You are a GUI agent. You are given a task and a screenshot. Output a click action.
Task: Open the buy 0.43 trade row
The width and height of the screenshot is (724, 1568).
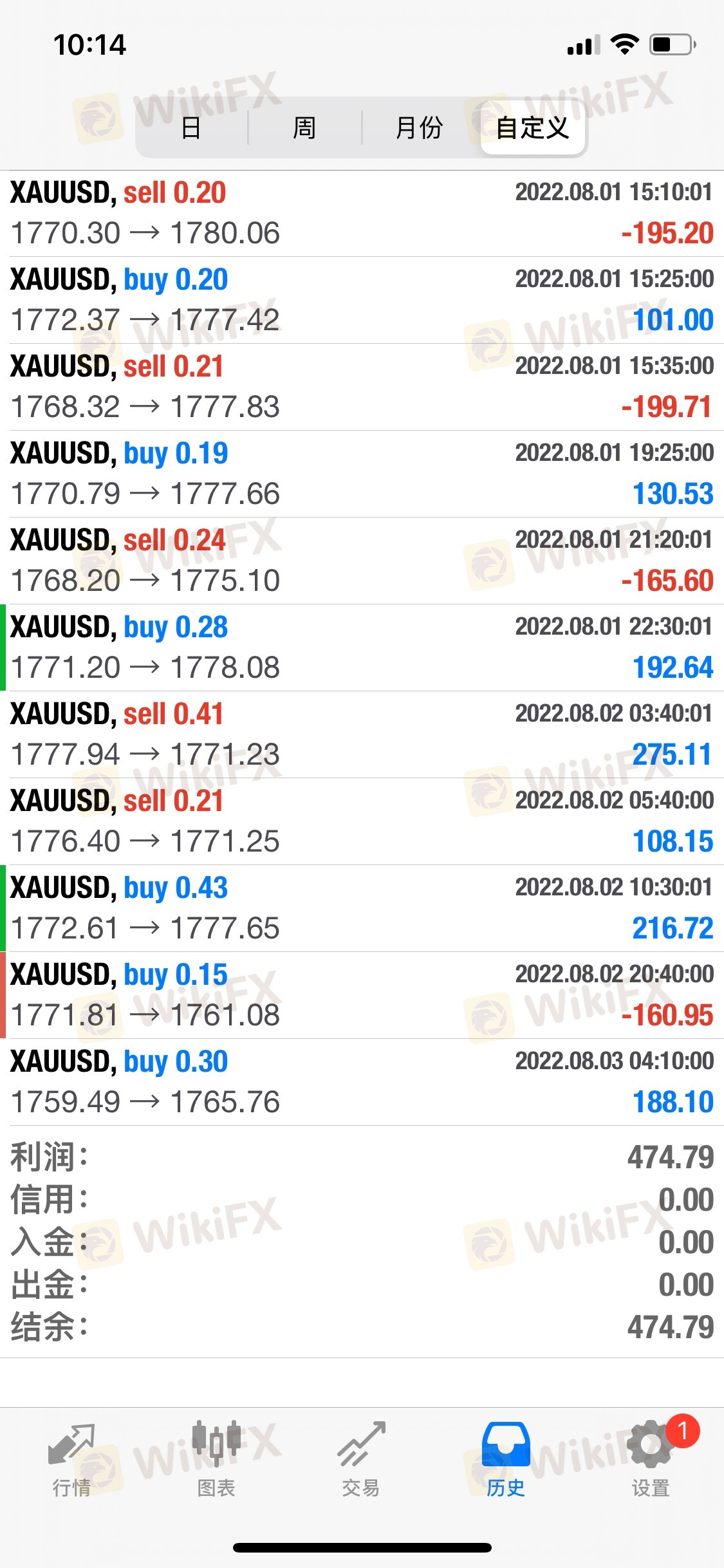[x=362, y=908]
